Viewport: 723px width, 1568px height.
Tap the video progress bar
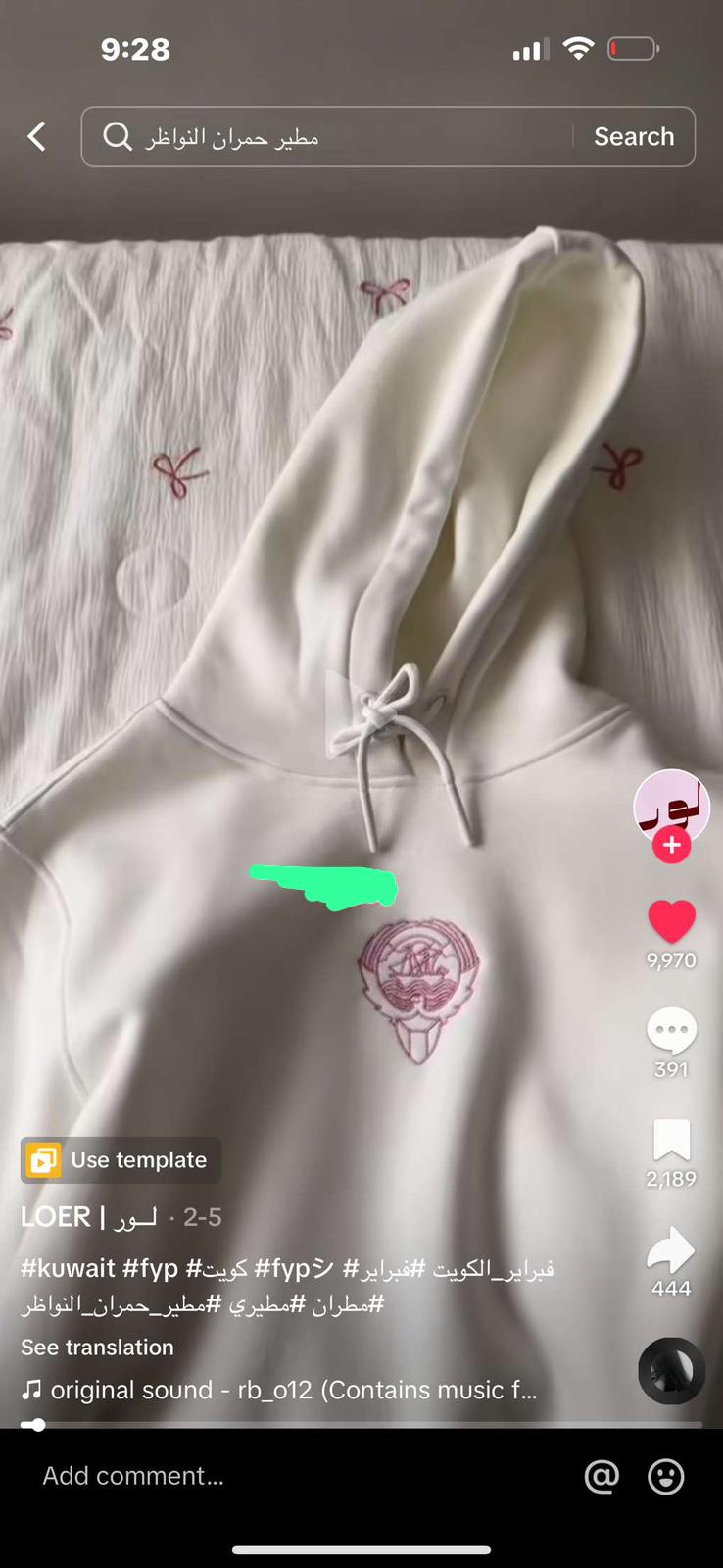pos(361,1425)
